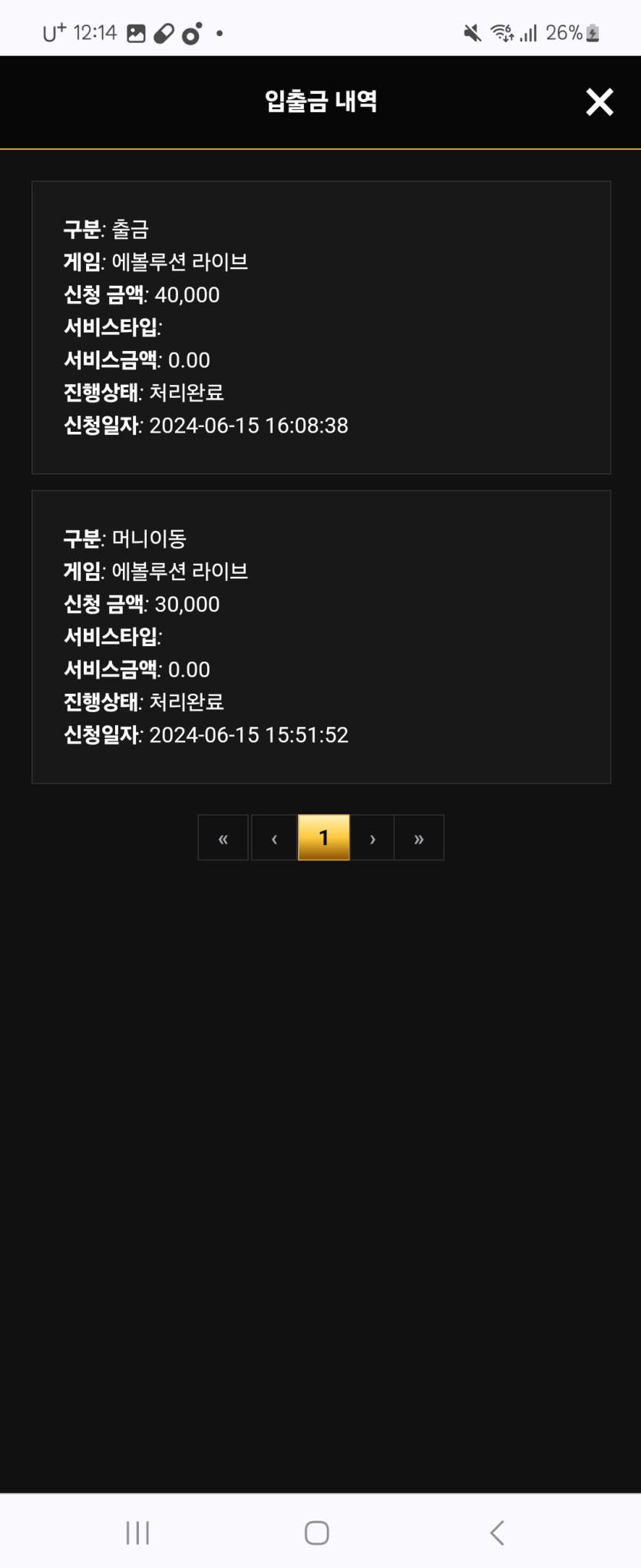Jump to the first page of history

tap(223, 838)
